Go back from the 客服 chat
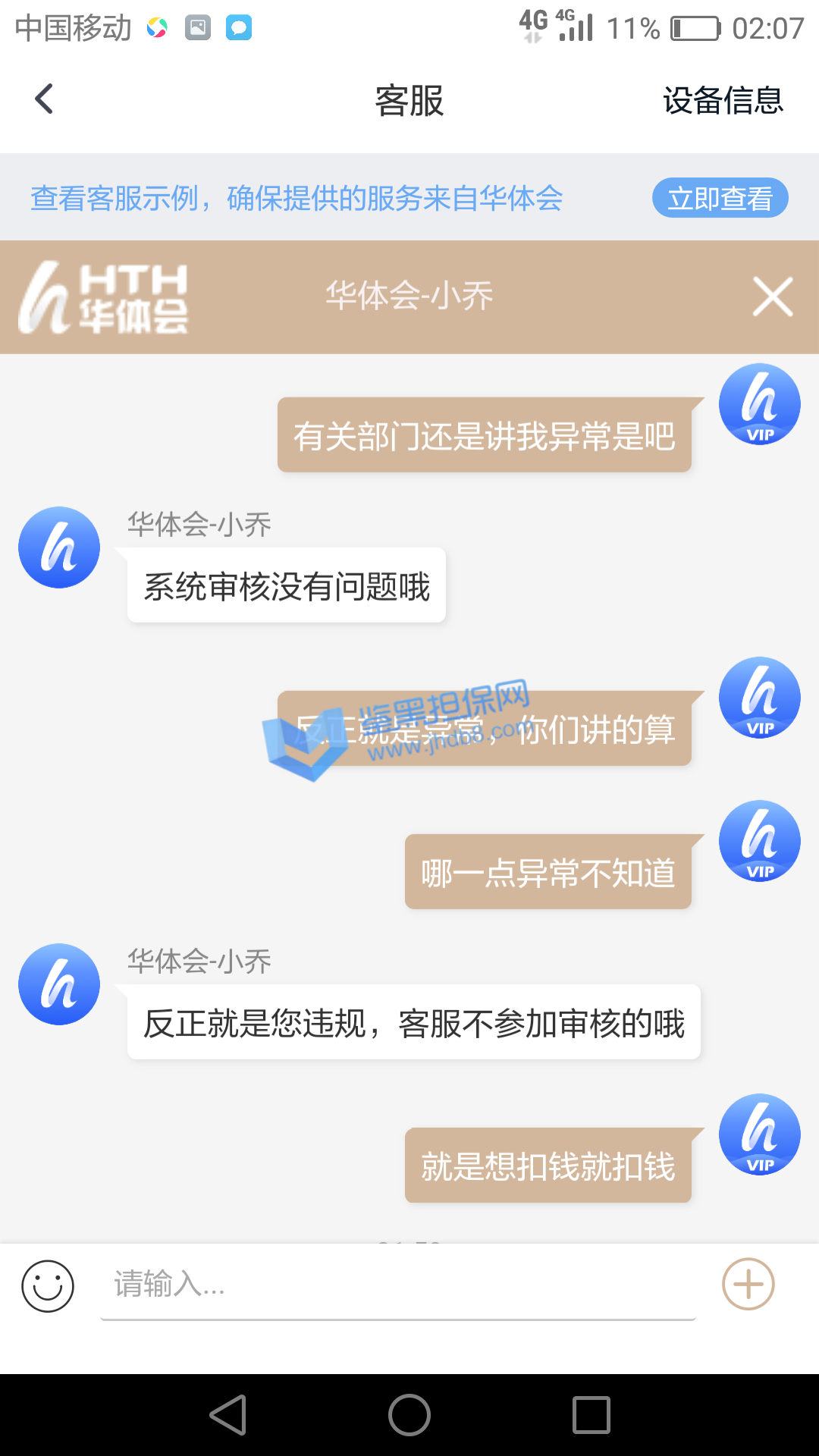Screen dimensions: 819x1456 [45, 99]
